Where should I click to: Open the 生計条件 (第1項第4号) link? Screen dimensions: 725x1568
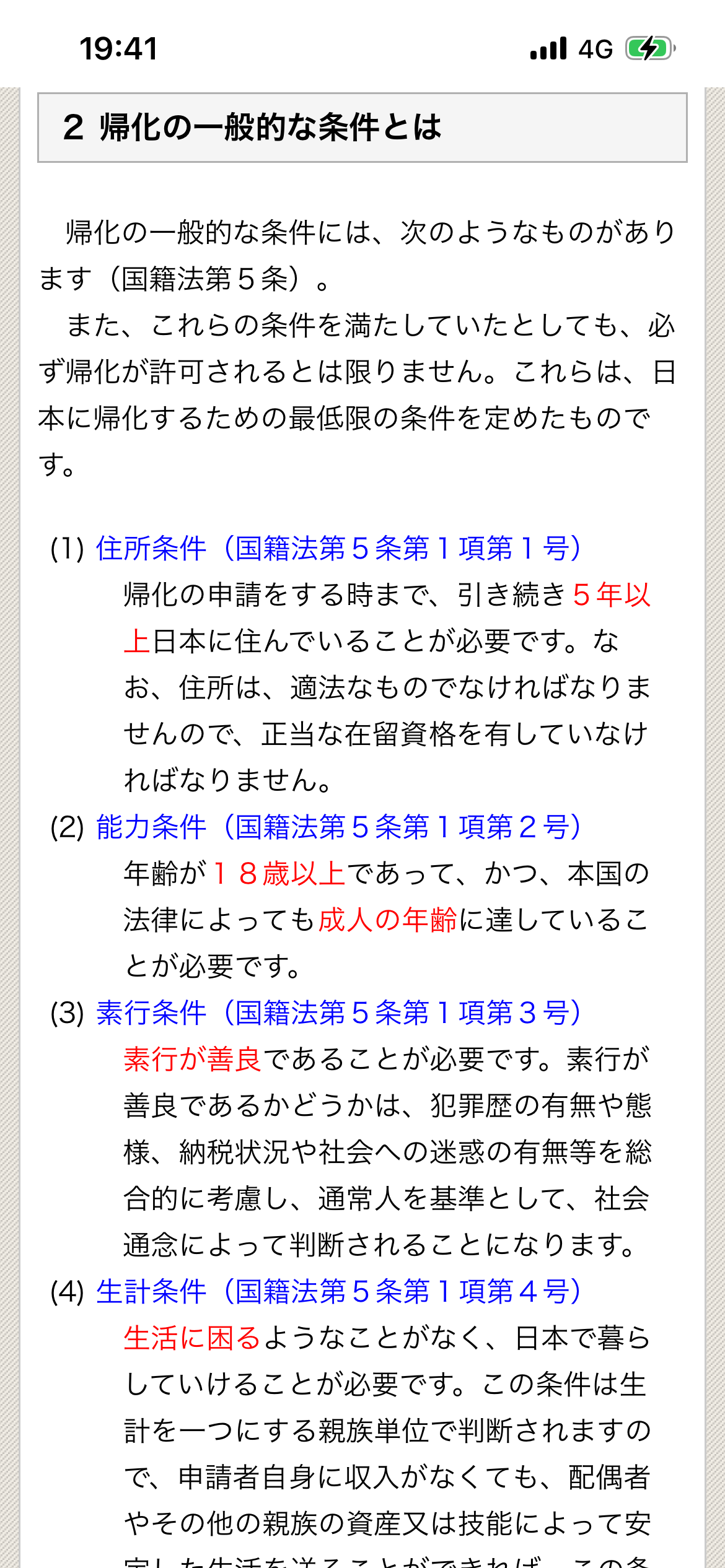pyautogui.click(x=339, y=1292)
